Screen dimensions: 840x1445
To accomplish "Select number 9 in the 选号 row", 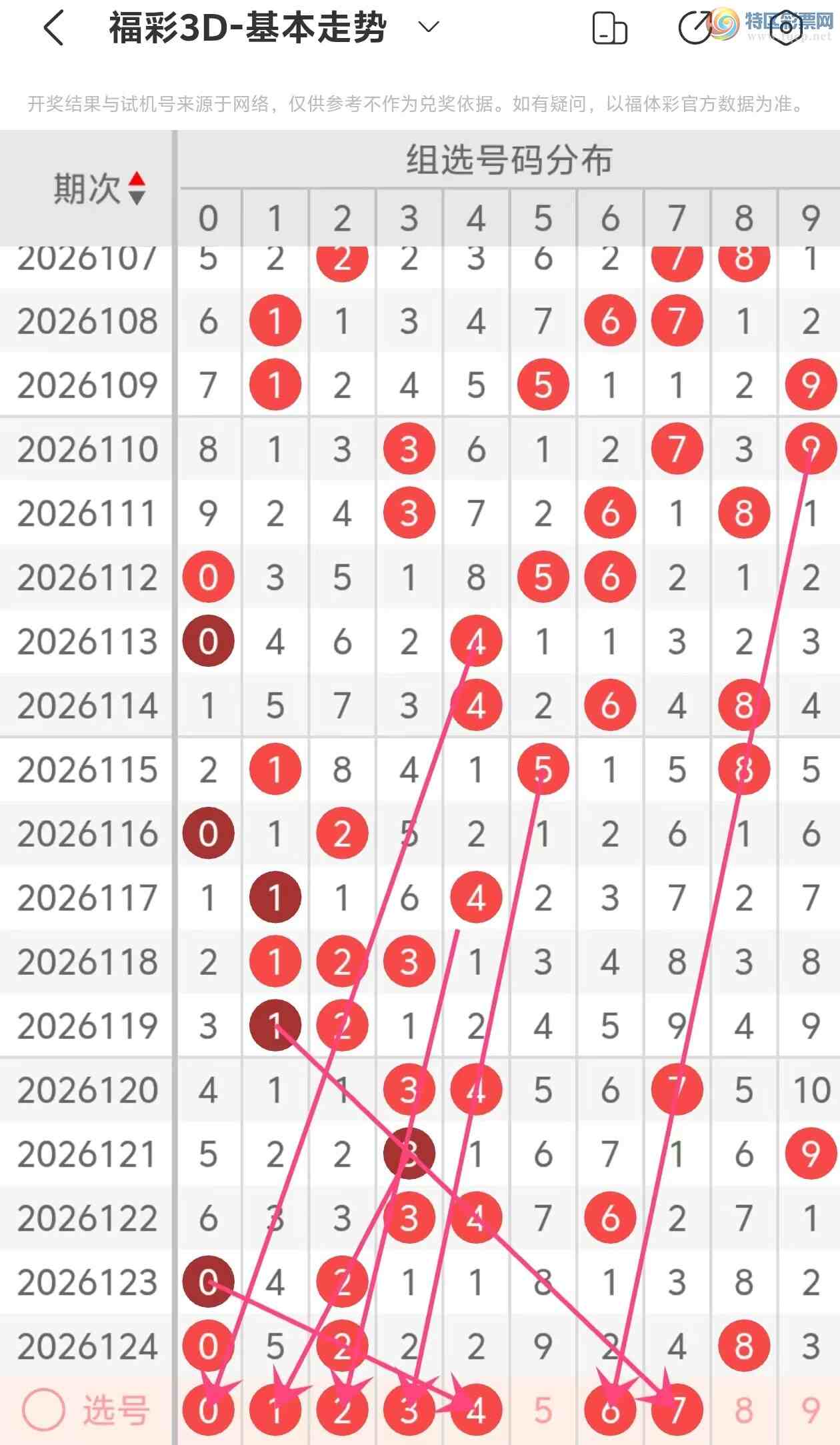I will click(811, 1410).
